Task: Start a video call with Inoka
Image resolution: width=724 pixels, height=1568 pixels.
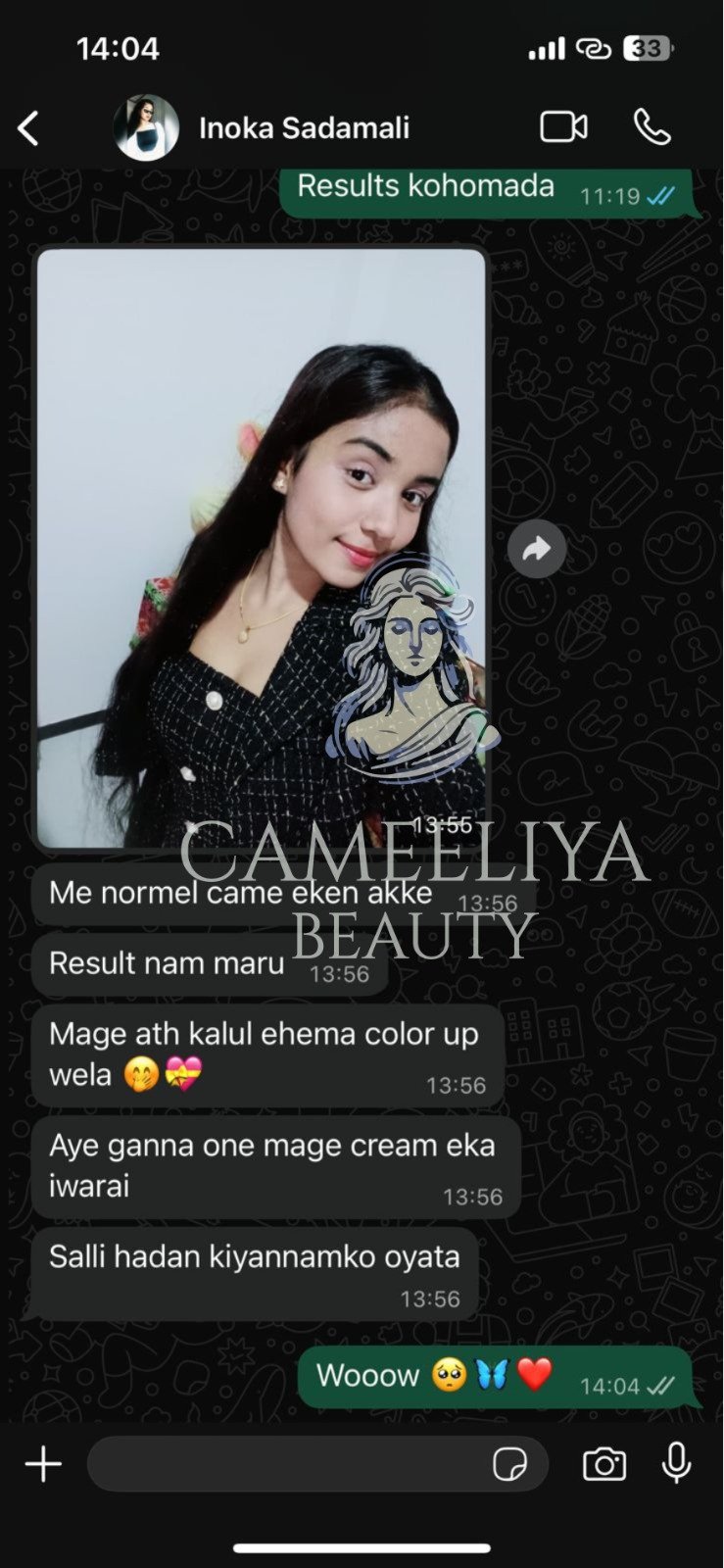Action: [x=563, y=127]
